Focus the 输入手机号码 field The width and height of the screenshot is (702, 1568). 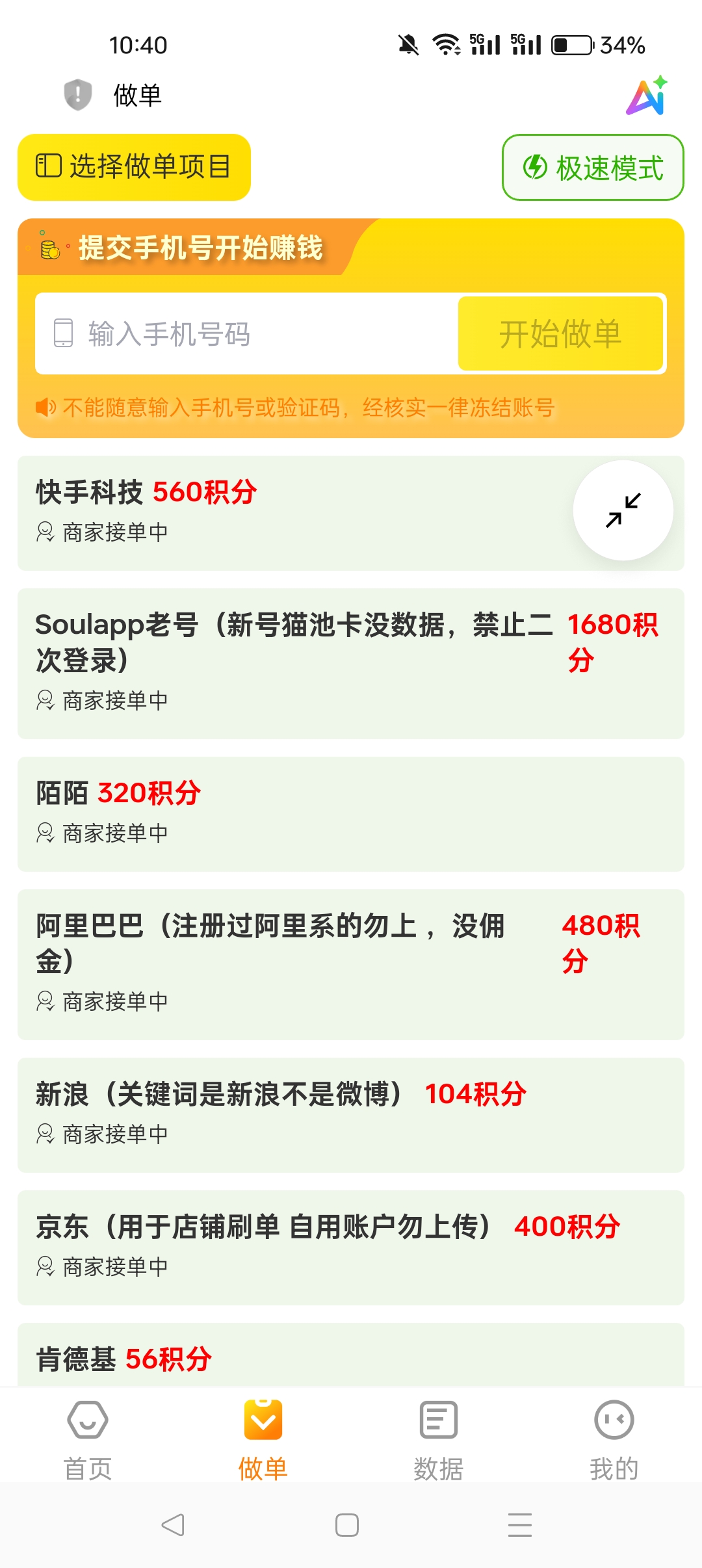[x=247, y=333]
